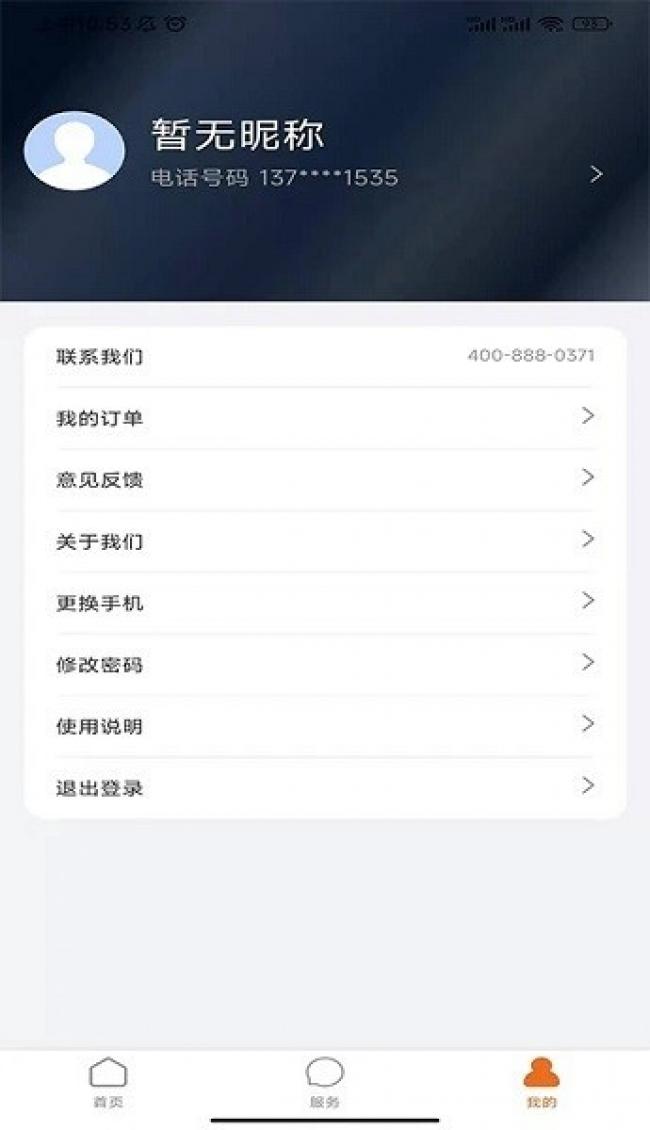The width and height of the screenshot is (650, 1130).
Task: View 关于我们 about page
Action: pyautogui.click(x=325, y=541)
